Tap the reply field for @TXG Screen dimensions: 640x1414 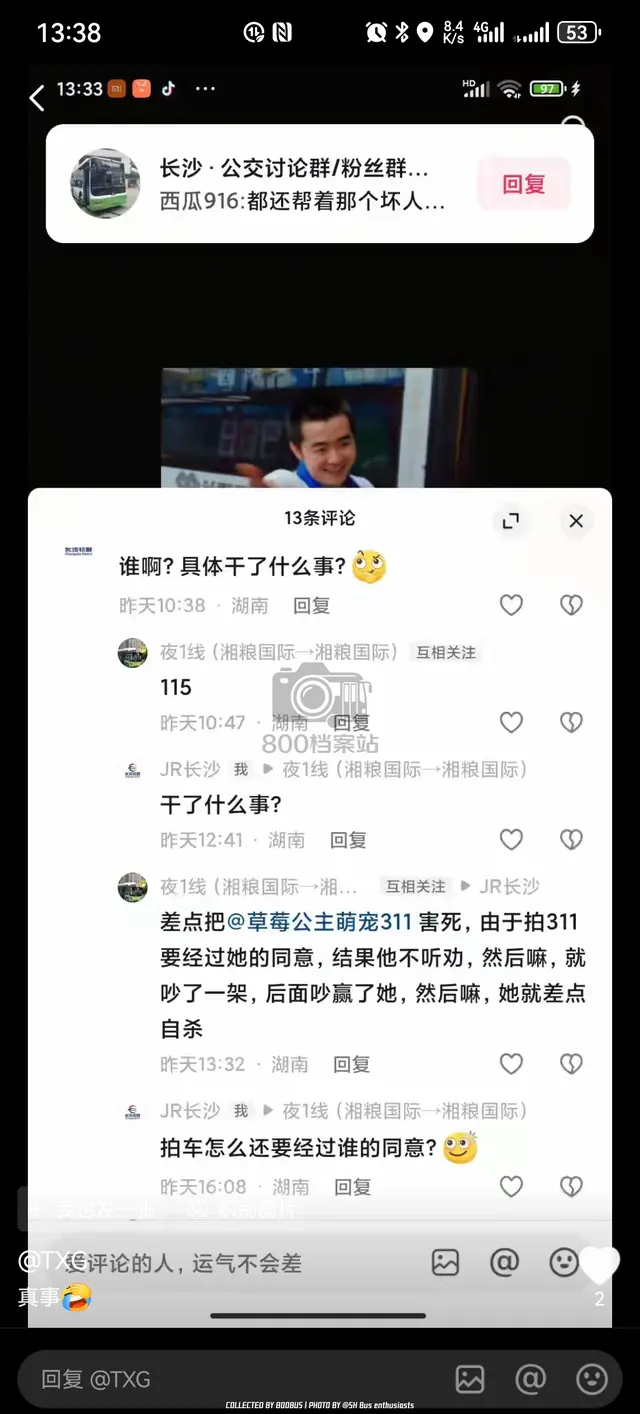pos(230,1380)
